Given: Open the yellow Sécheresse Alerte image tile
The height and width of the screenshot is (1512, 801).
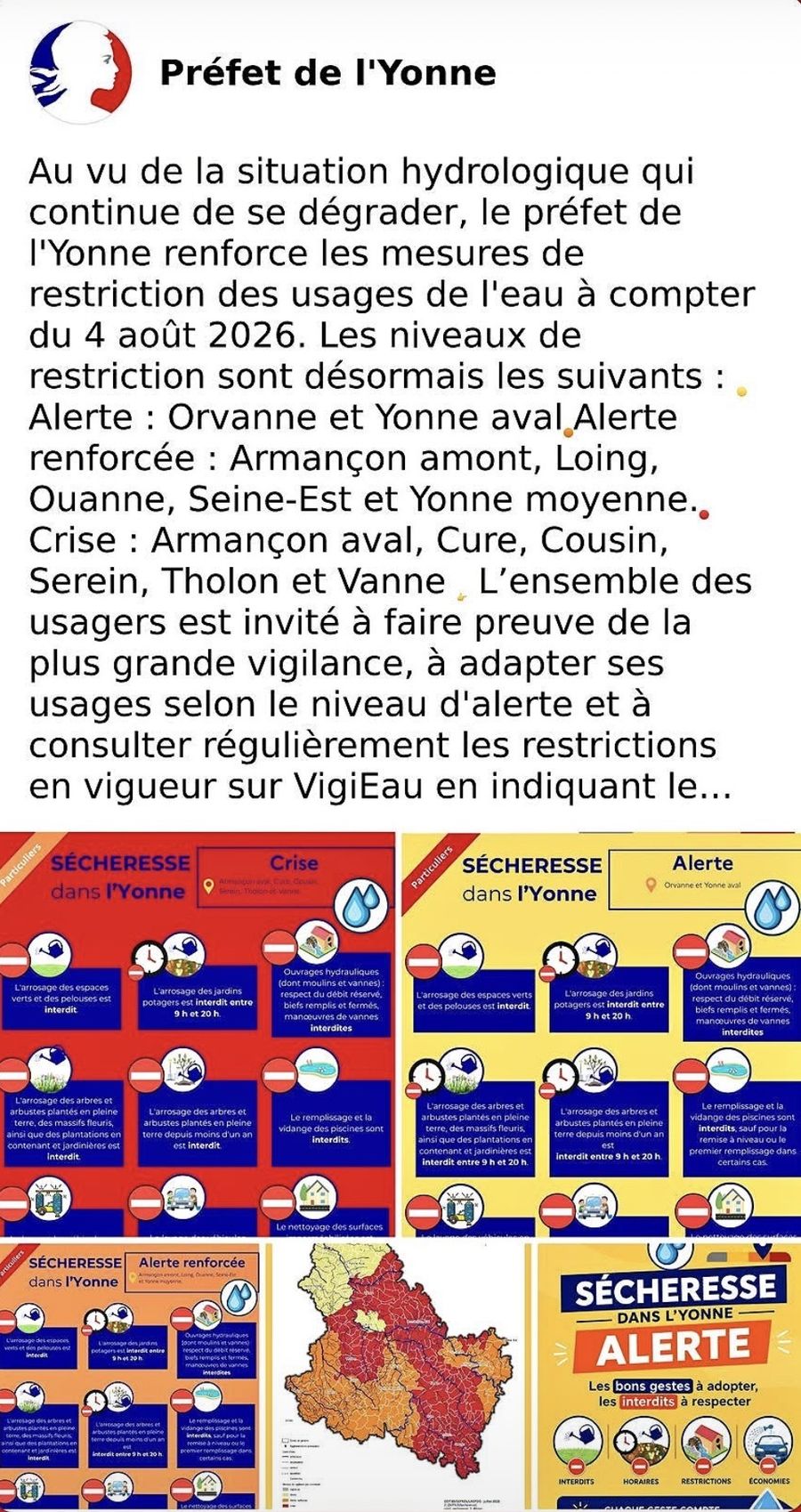Looking at the screenshot, I should pyautogui.click(x=601, y=1034).
